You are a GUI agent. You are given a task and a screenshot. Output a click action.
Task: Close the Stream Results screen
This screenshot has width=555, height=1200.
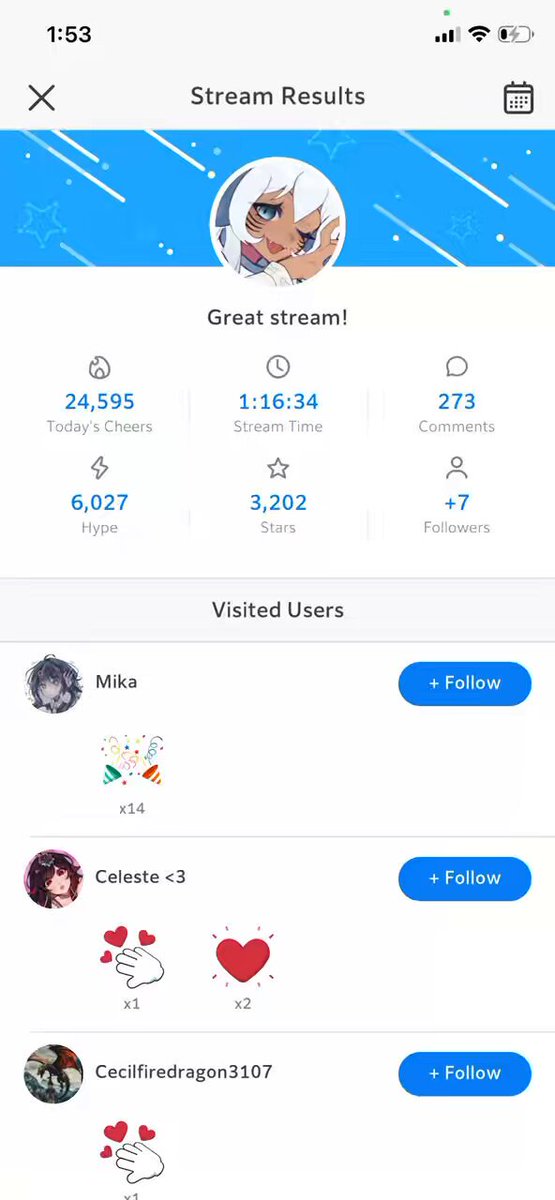coord(41,97)
